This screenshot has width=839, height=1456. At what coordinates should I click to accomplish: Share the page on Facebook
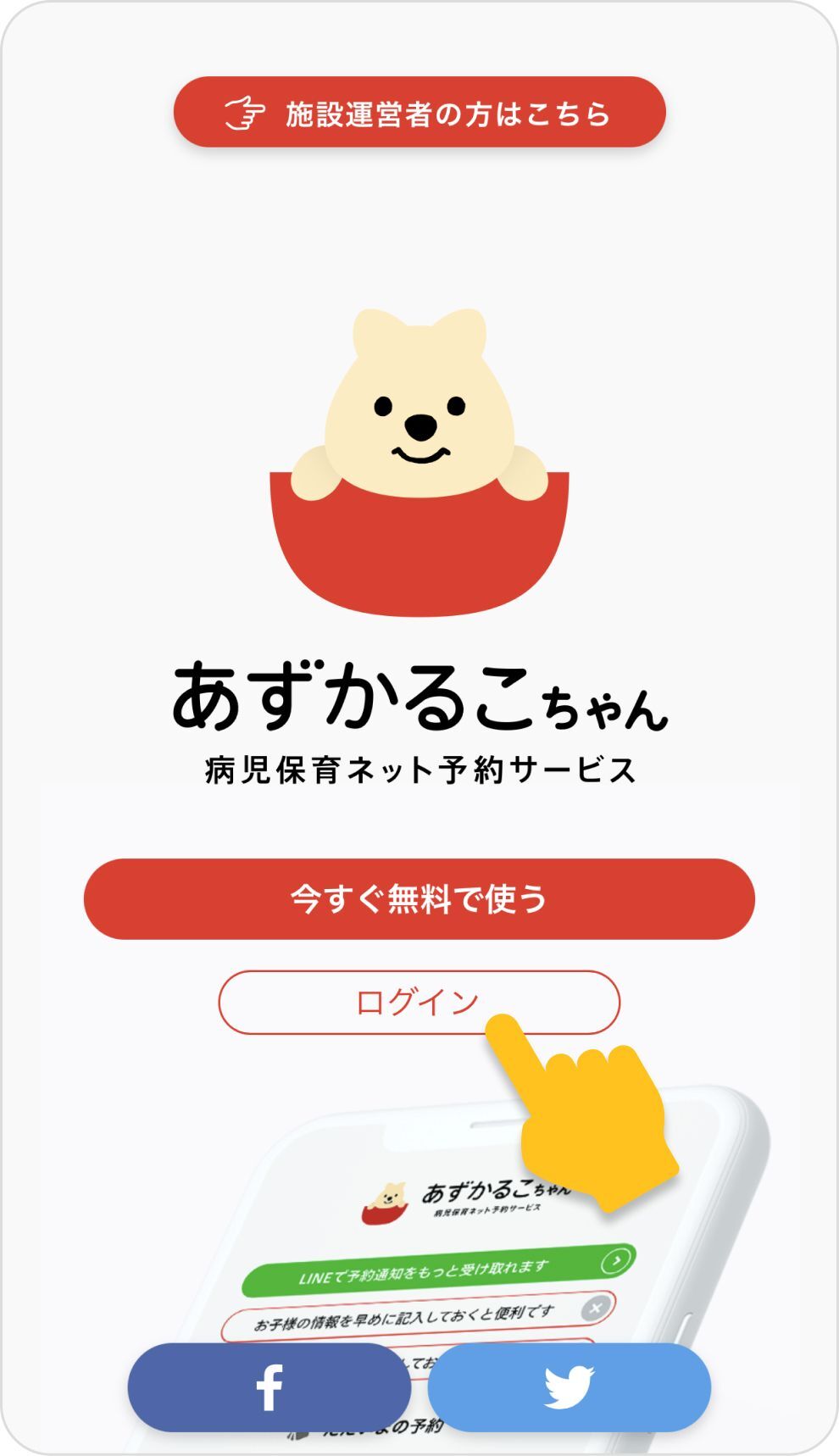tap(269, 1387)
